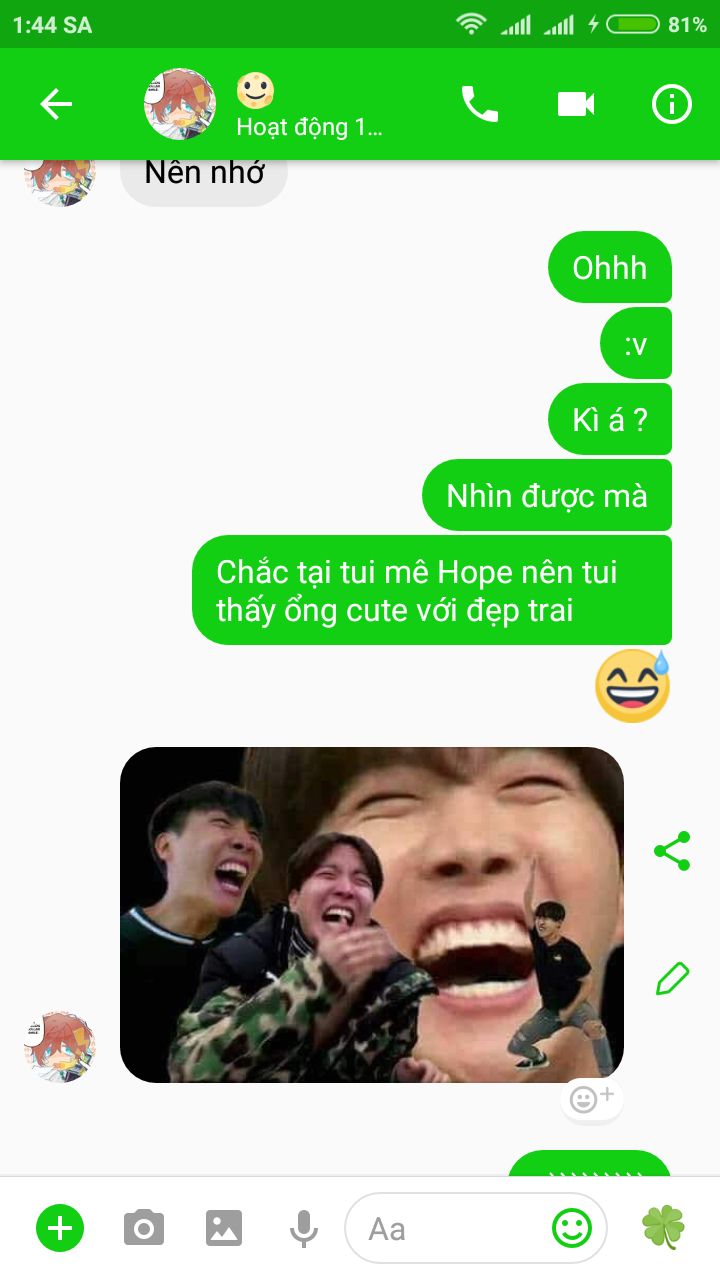Add a reaction to the meme image
Image resolution: width=720 pixels, height=1280 pixels.
[591, 1100]
